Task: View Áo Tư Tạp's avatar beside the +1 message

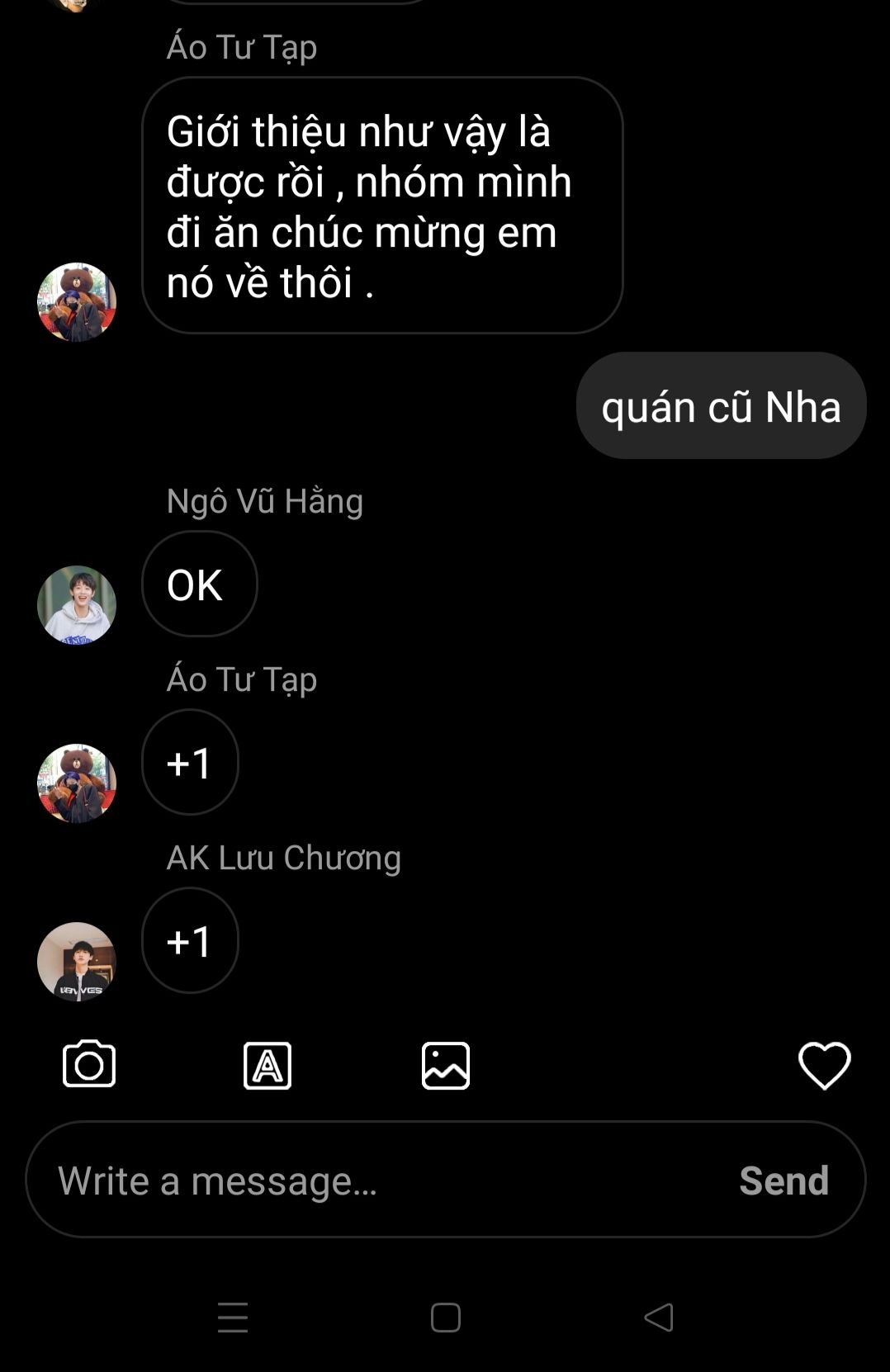Action: pos(77,783)
